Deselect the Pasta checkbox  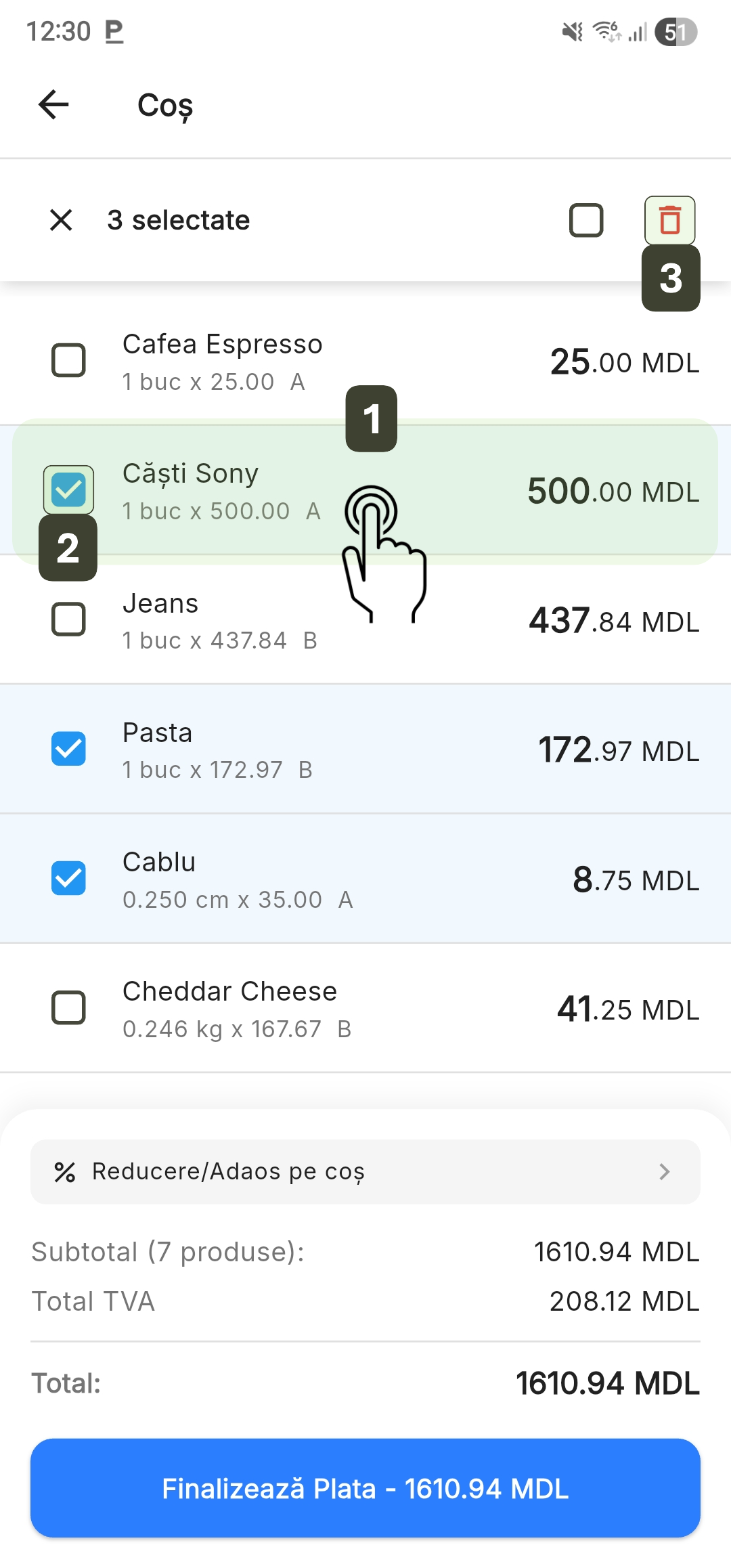tap(68, 749)
